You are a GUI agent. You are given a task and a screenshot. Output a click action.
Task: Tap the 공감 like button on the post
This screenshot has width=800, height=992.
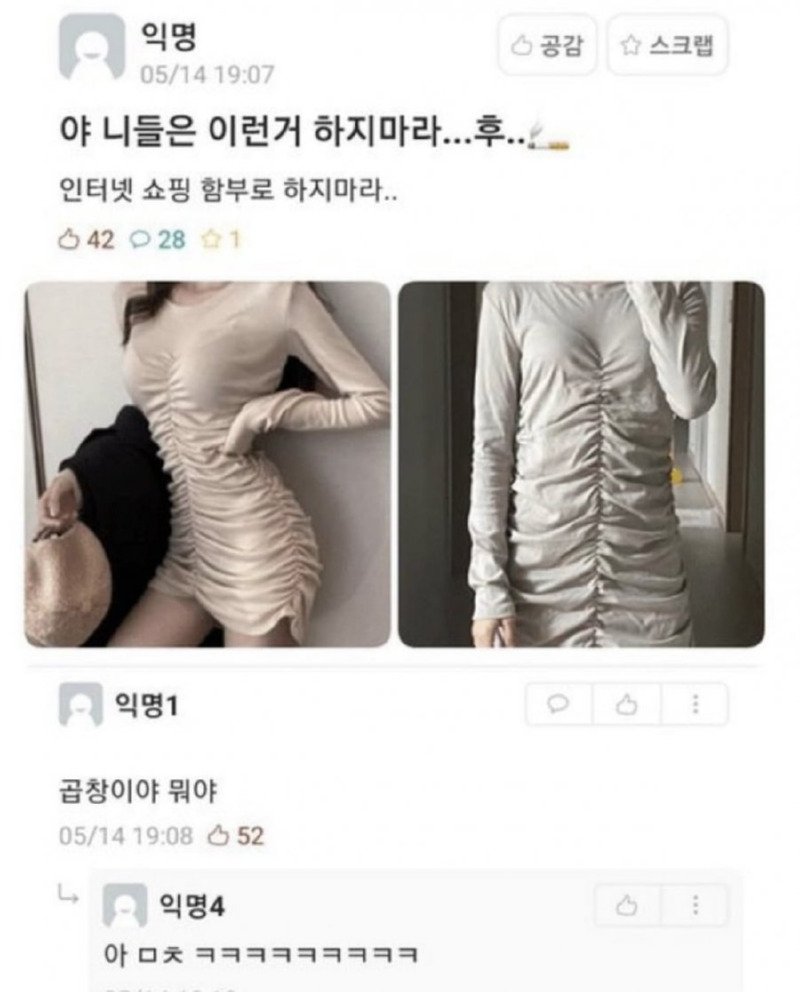coord(547,46)
